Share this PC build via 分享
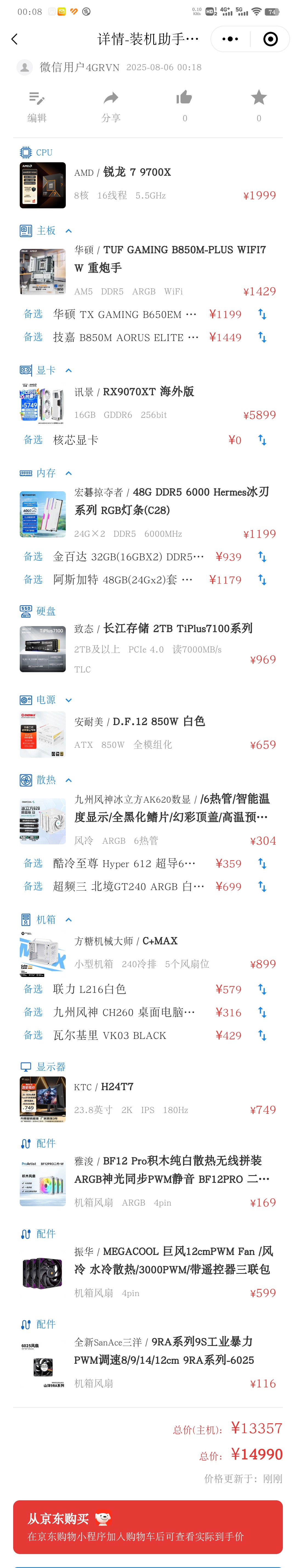Screen dimensions: 296x1568 point(111,107)
